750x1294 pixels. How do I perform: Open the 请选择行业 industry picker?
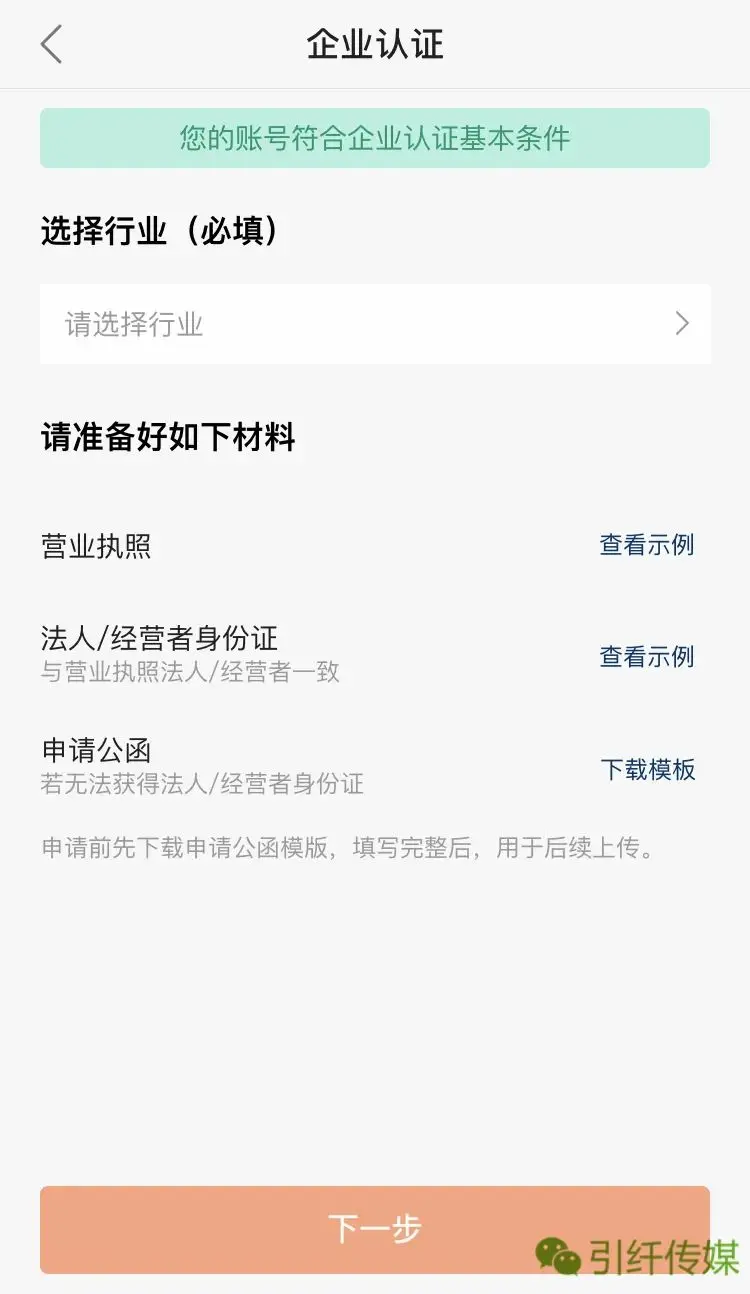(x=375, y=324)
